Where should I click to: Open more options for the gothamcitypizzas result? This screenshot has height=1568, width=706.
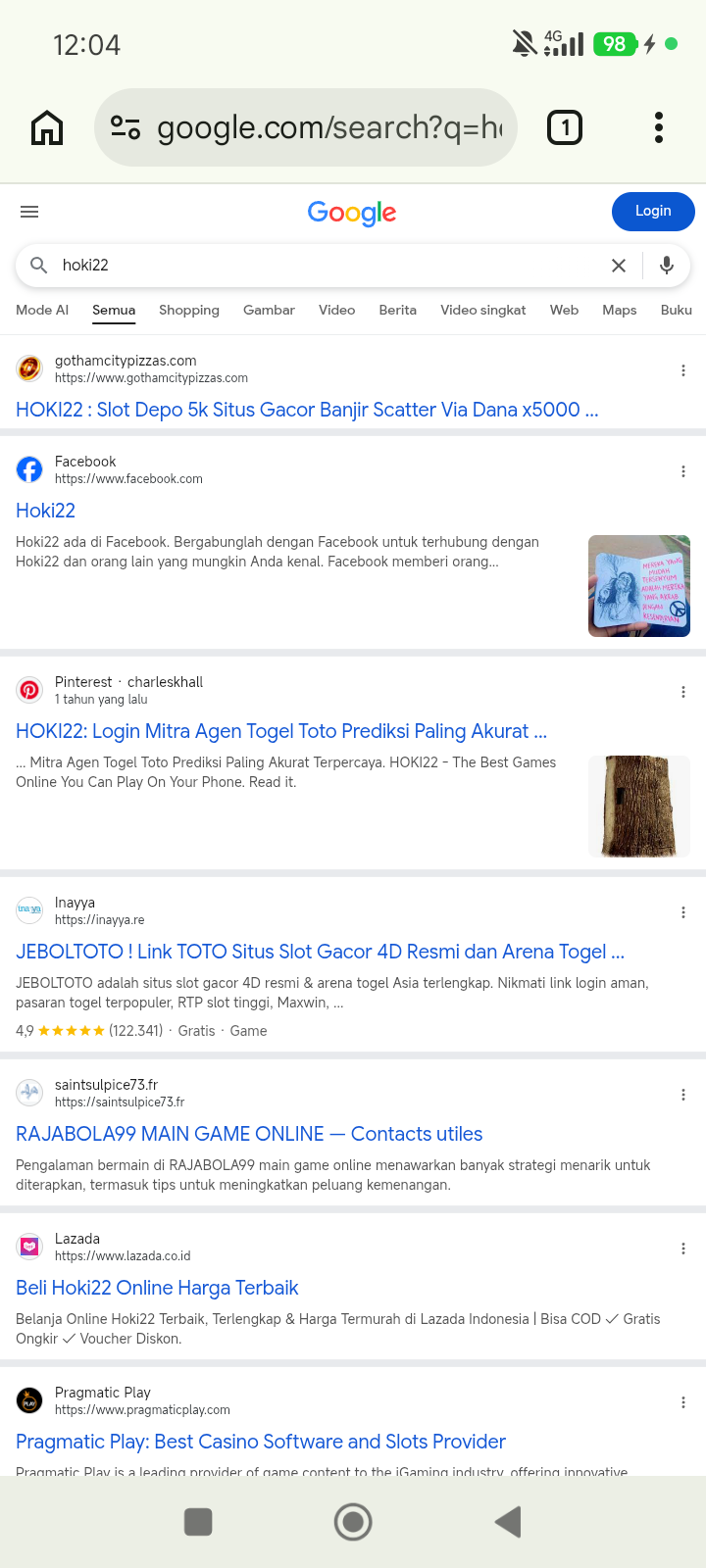click(683, 370)
